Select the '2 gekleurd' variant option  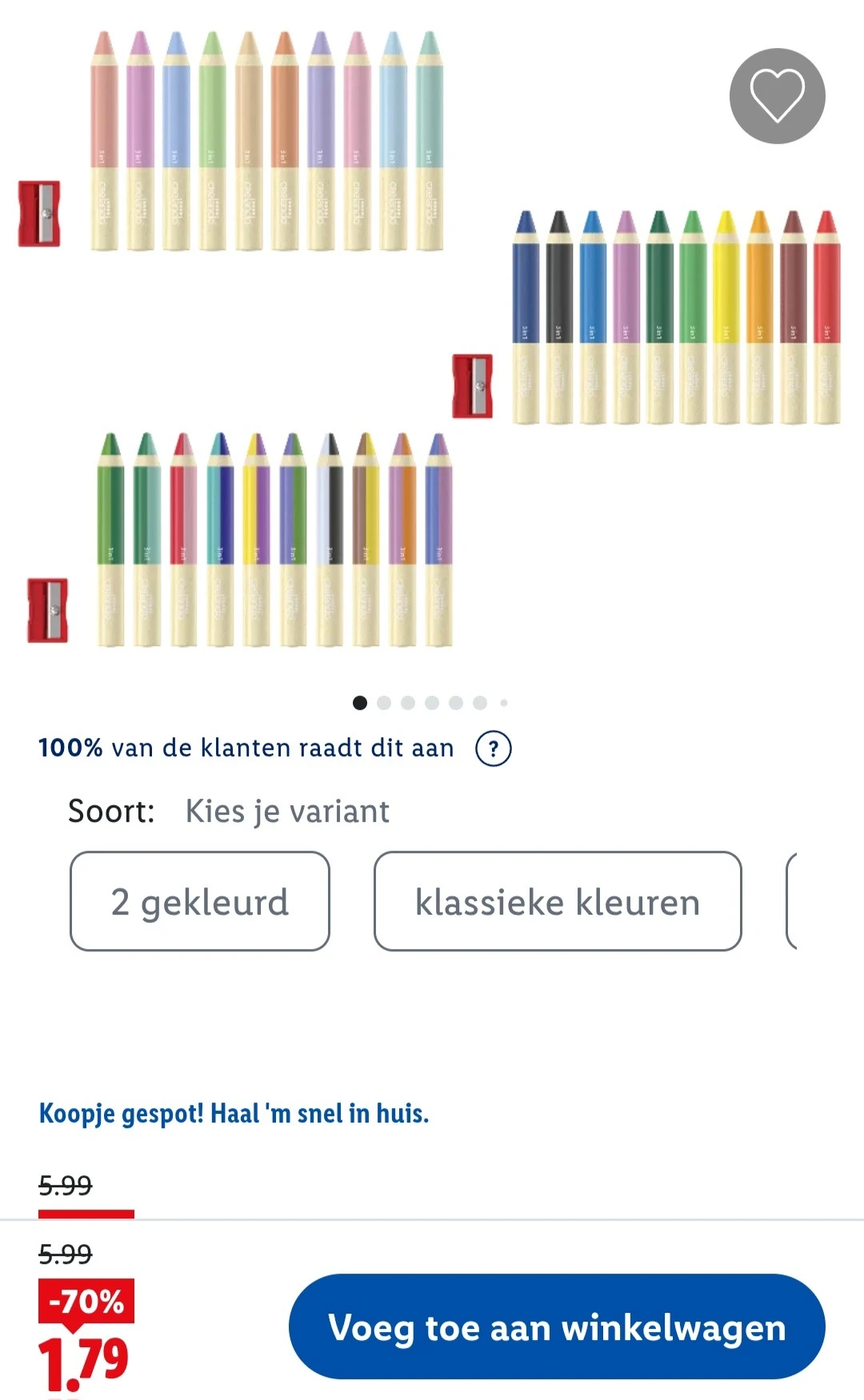[x=201, y=900]
